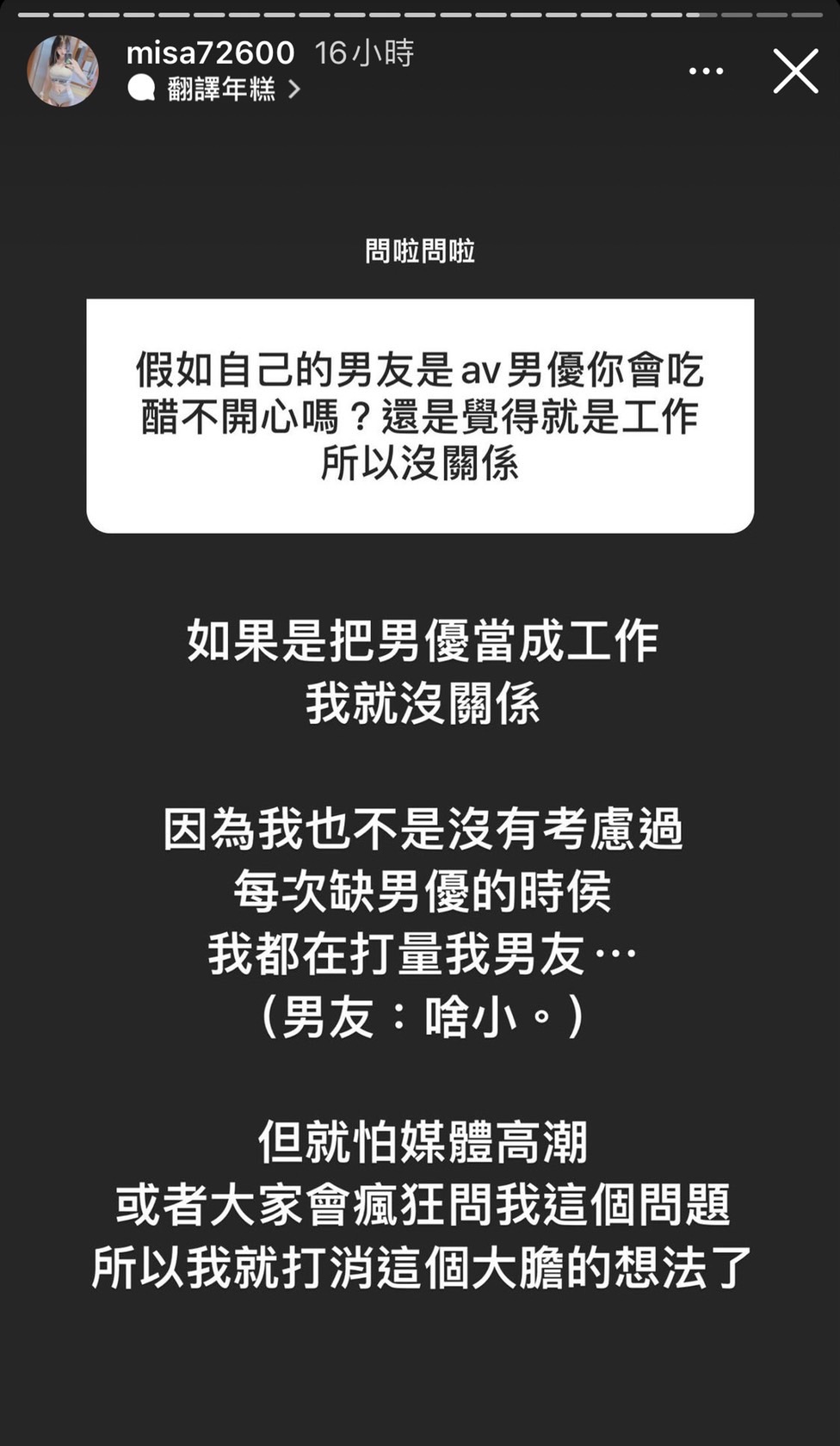840x1446 pixels.
Task: Open the misa72600 profile picture
Action: pyautogui.click(x=63, y=71)
